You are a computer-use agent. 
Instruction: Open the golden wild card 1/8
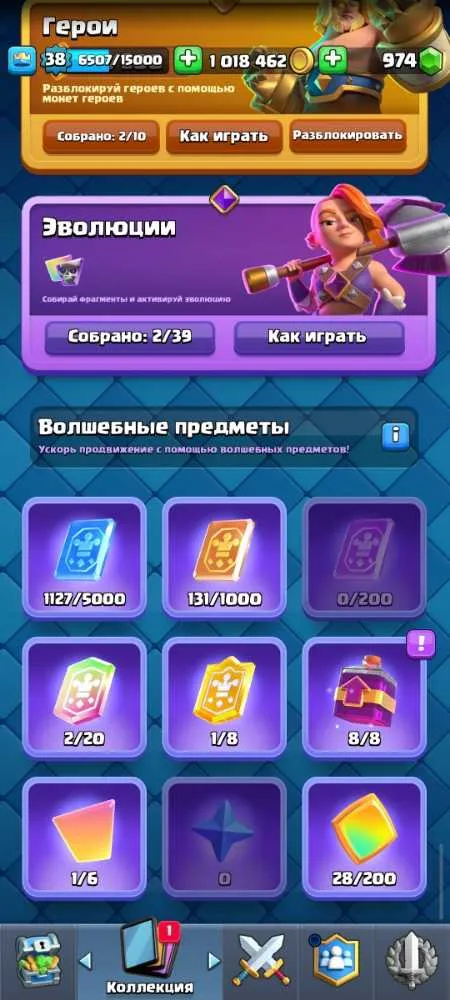click(x=224, y=697)
